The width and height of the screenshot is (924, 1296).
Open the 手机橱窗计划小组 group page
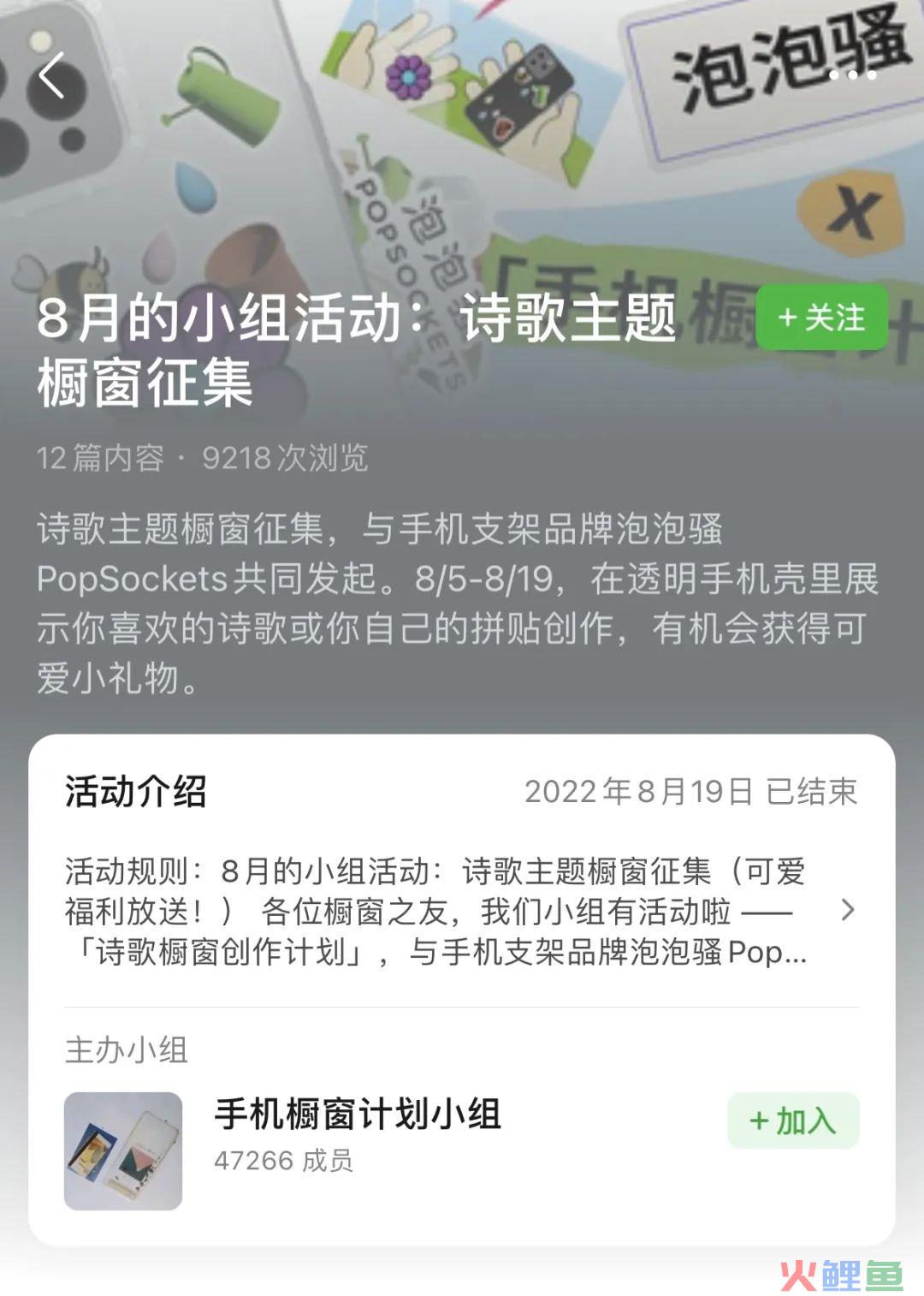(x=357, y=1115)
